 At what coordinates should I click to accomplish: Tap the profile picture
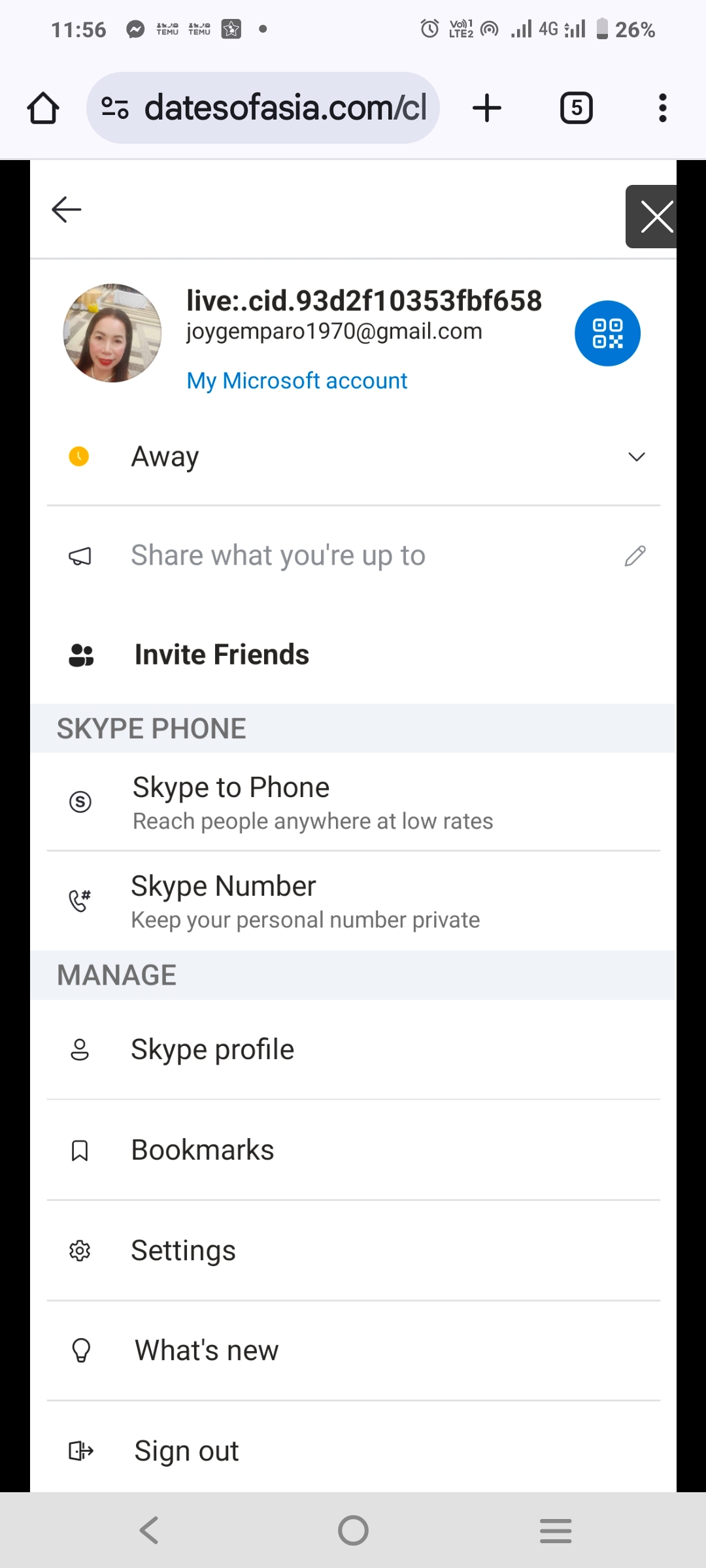point(112,333)
